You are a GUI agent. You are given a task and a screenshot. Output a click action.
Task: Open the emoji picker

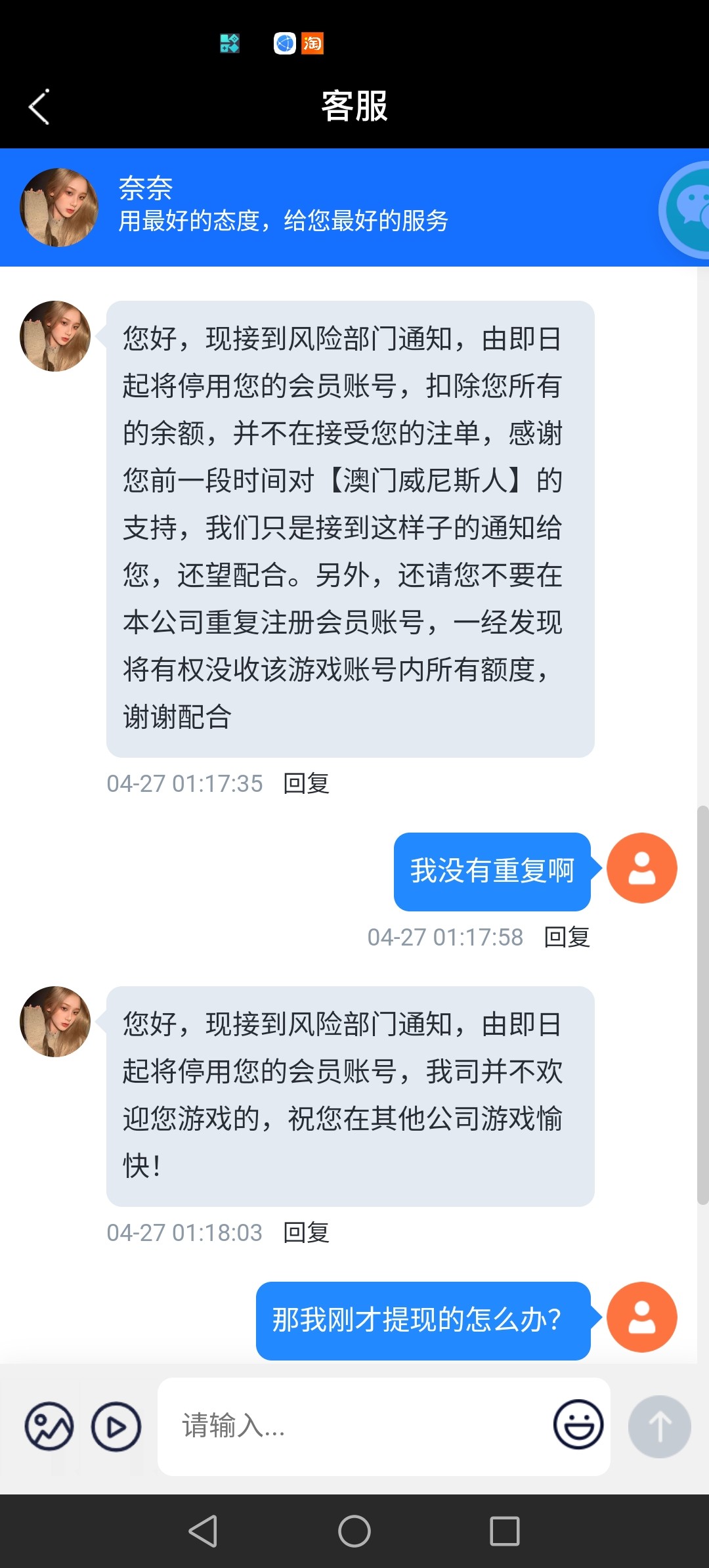[x=578, y=1425]
